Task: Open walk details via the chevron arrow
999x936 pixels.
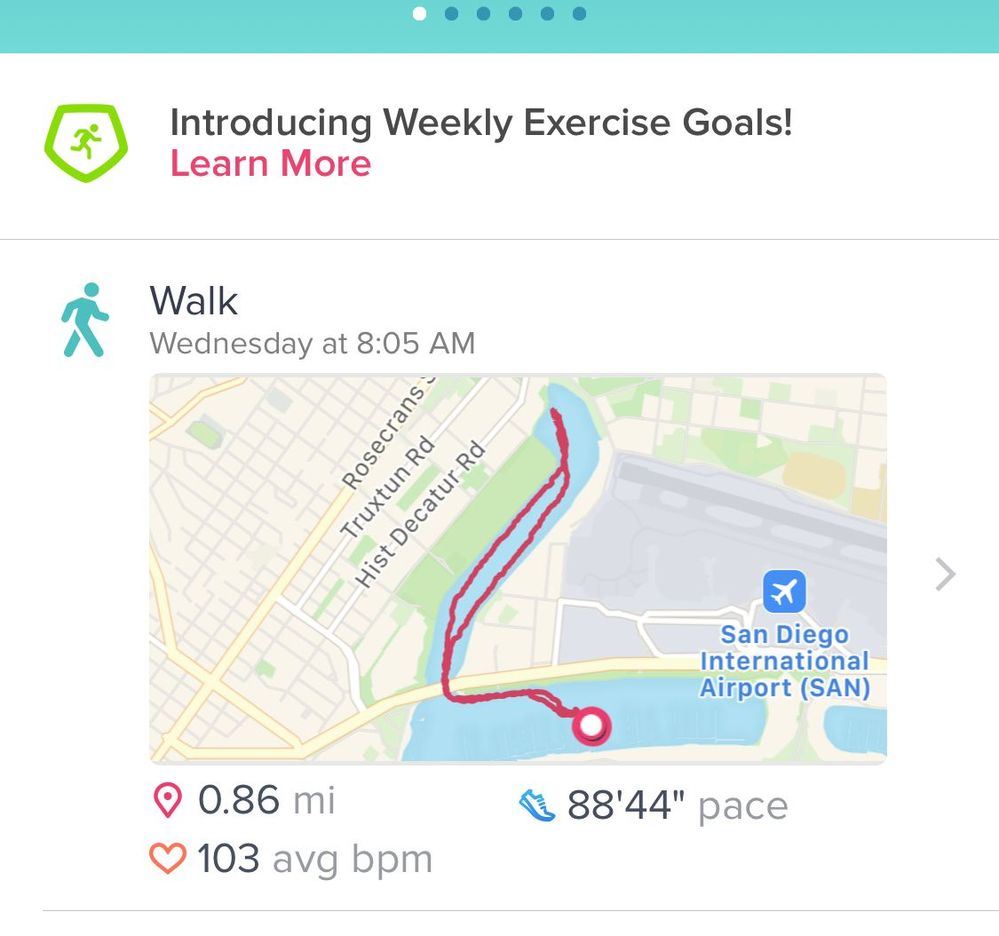Action: [945, 574]
